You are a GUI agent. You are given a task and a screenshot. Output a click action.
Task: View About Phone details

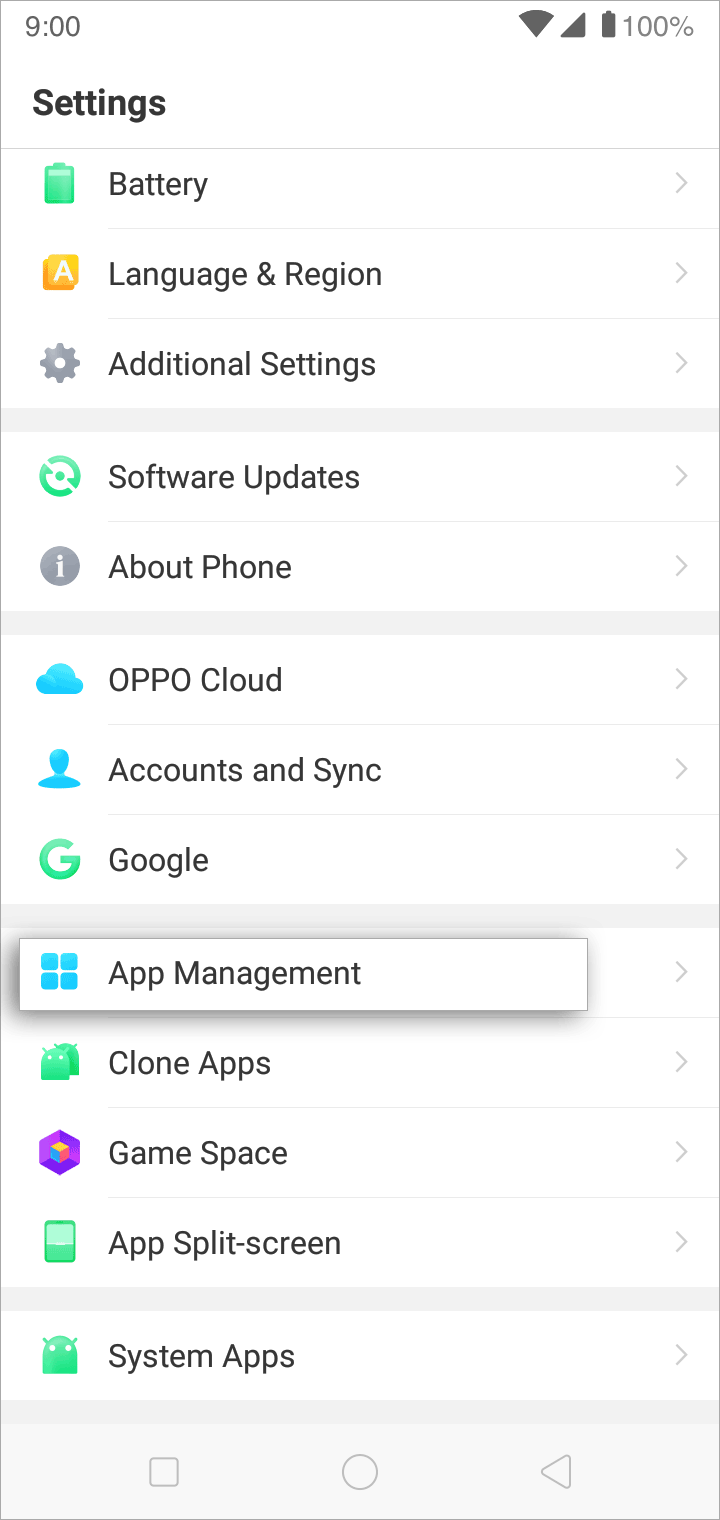coord(360,567)
